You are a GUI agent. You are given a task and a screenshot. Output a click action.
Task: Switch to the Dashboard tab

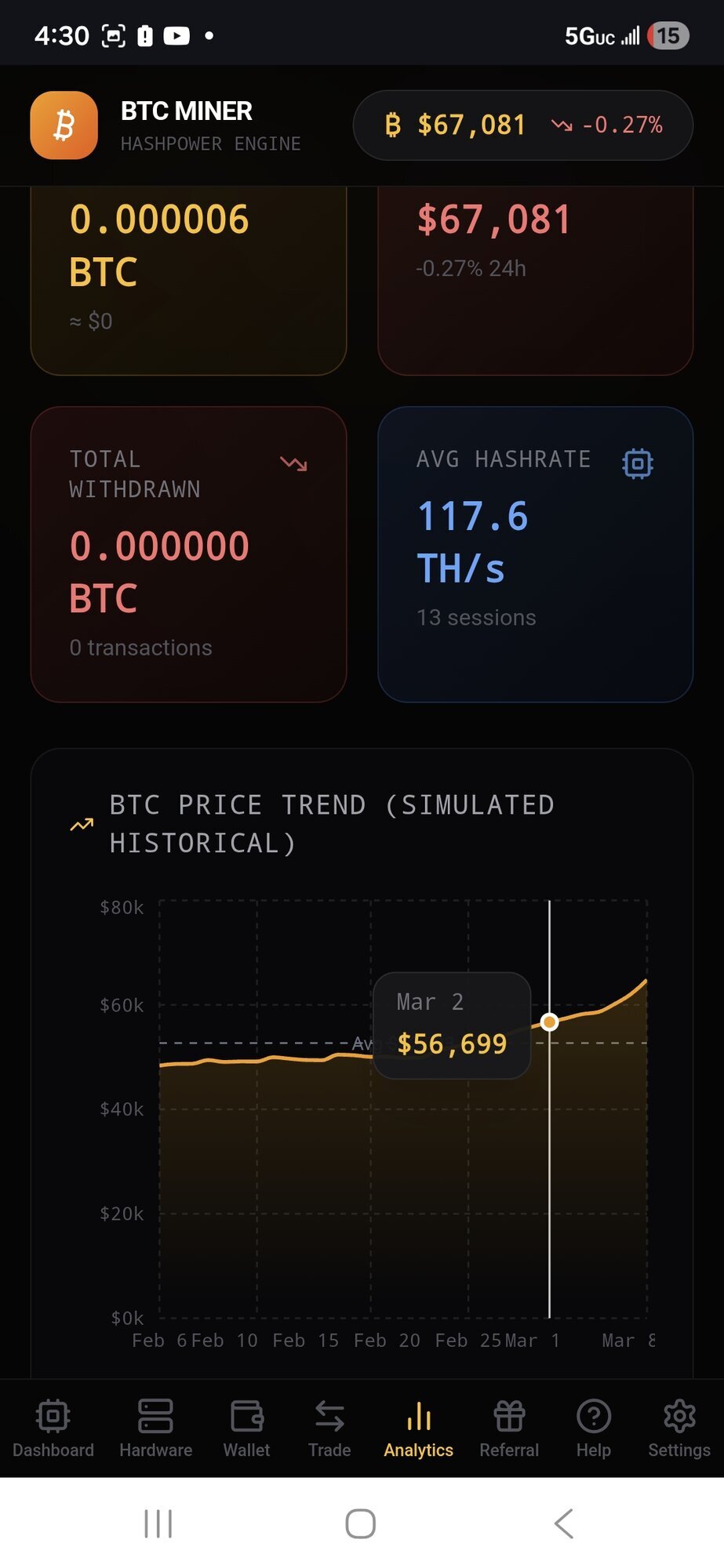point(53,1428)
